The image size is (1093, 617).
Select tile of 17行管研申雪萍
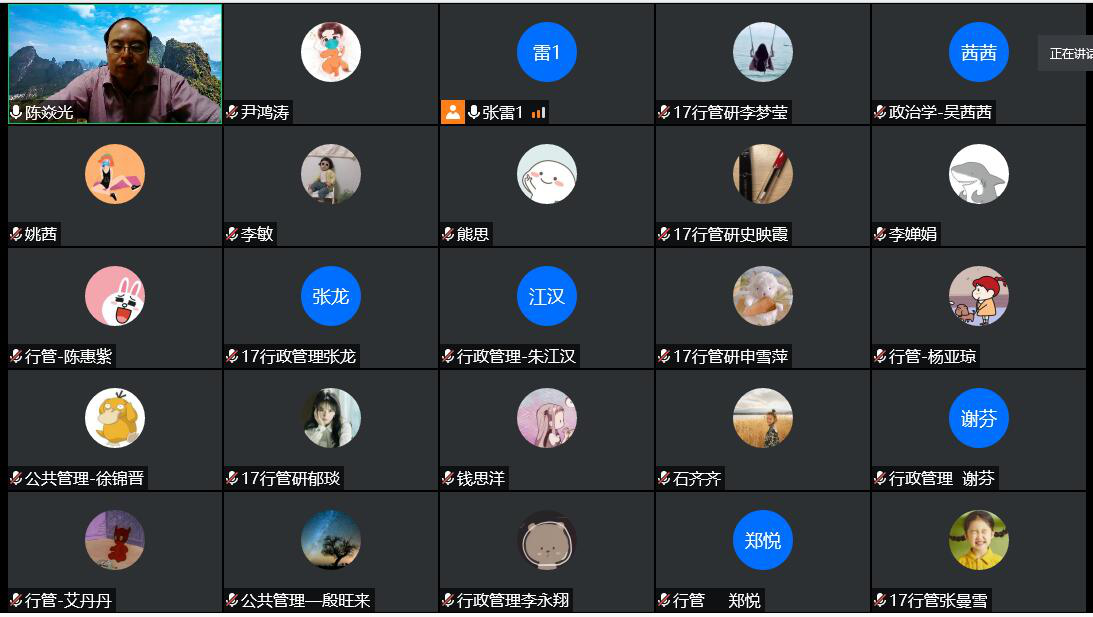coord(762,307)
